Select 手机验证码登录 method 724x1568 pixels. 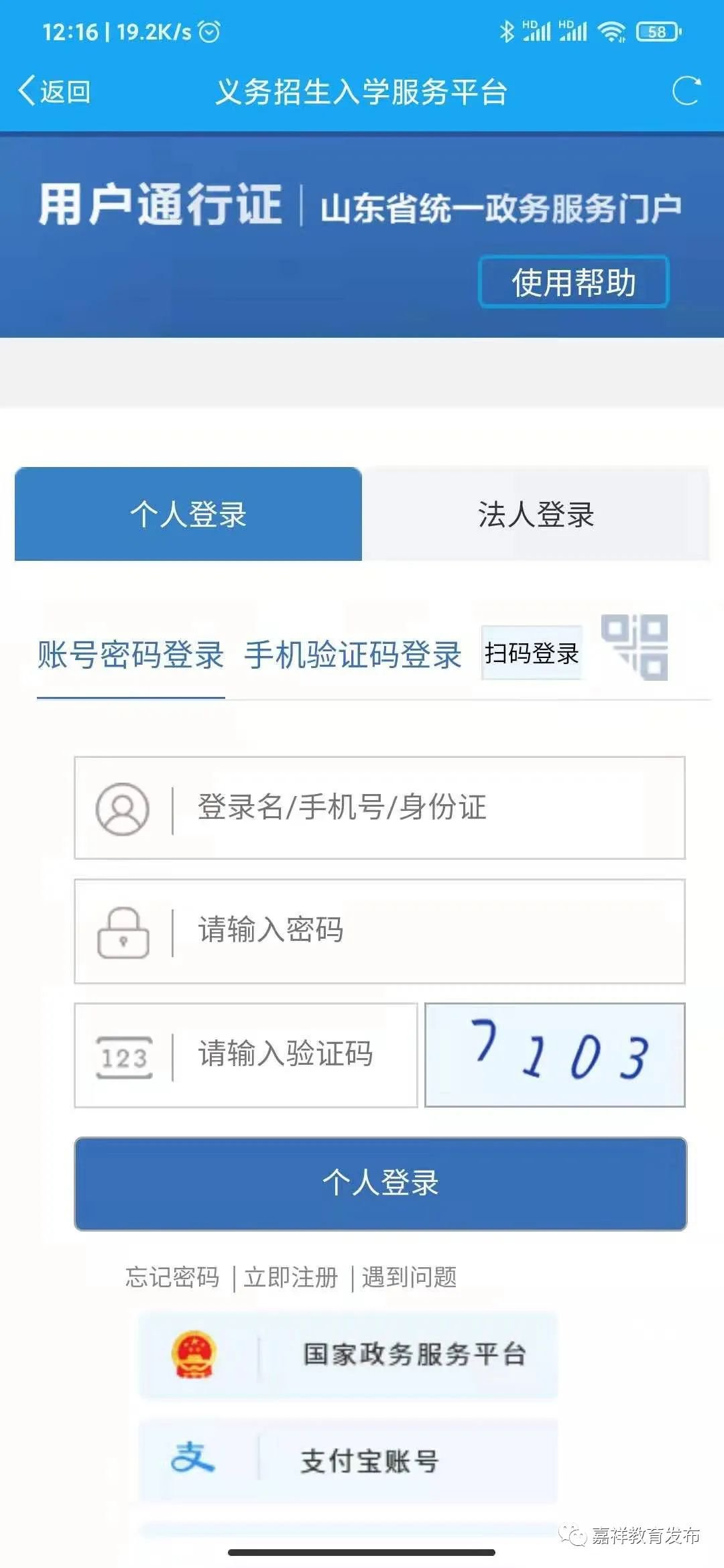click(x=353, y=655)
